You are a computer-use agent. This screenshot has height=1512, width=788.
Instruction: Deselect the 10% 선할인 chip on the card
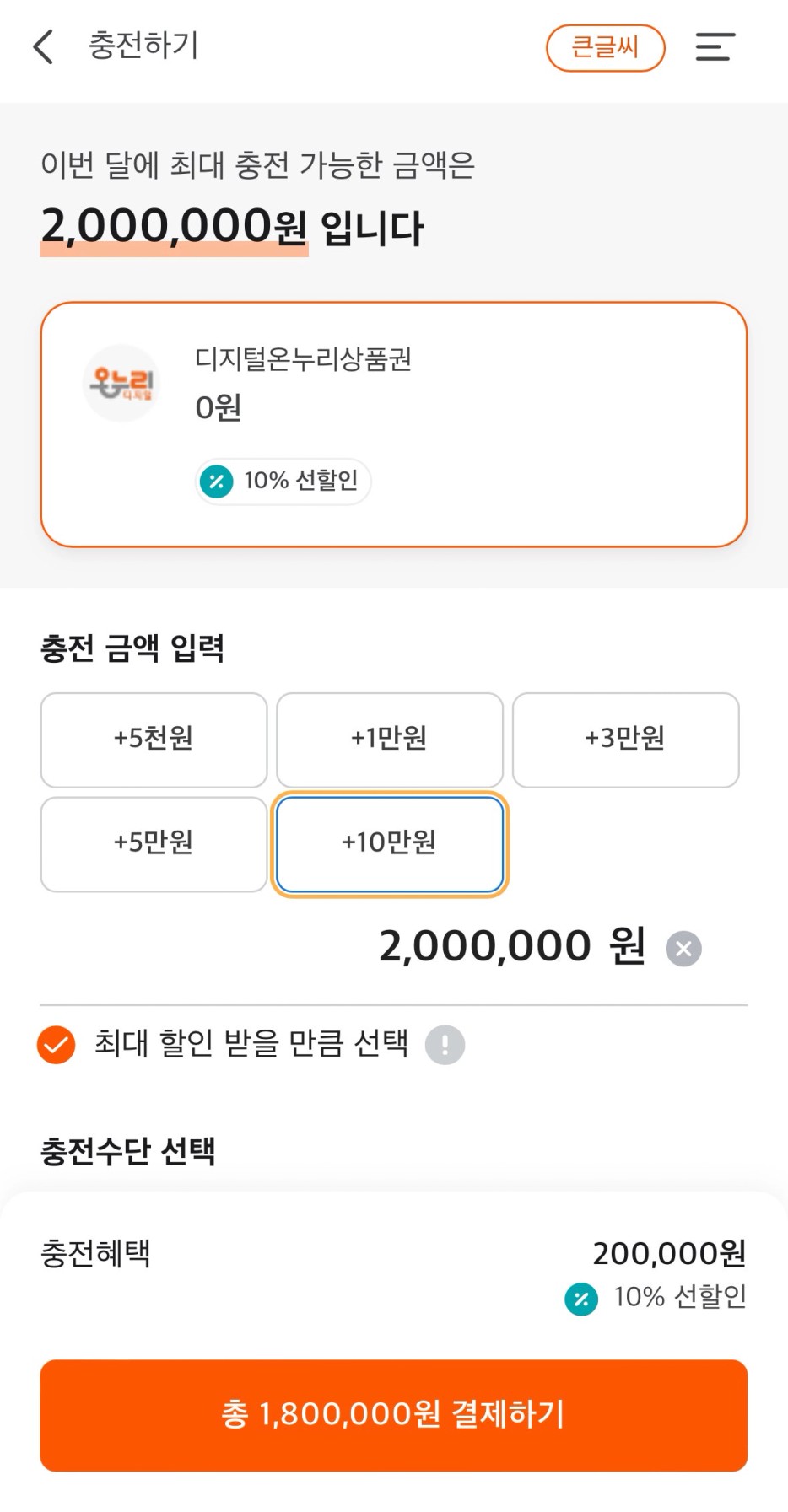click(x=282, y=482)
